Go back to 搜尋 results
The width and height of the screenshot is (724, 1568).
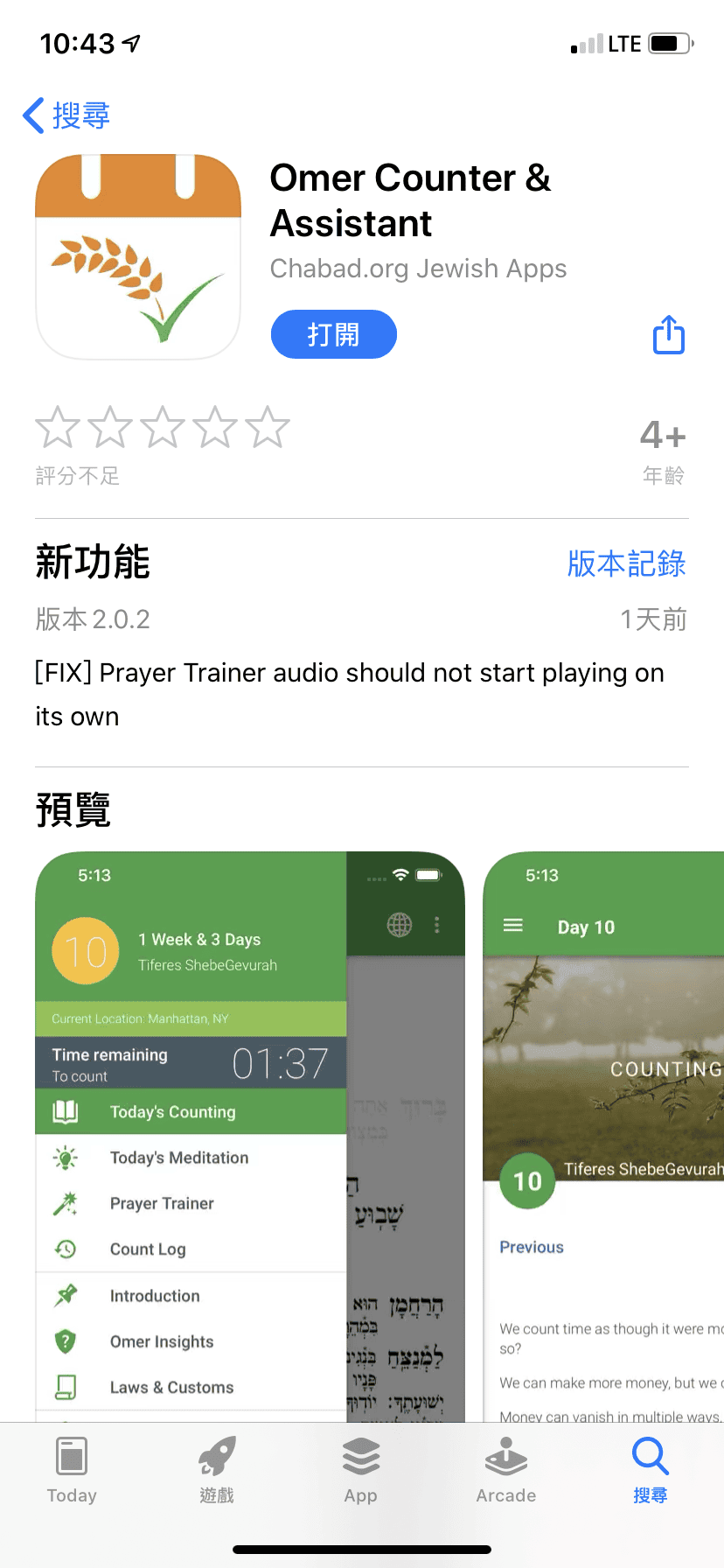click(66, 115)
